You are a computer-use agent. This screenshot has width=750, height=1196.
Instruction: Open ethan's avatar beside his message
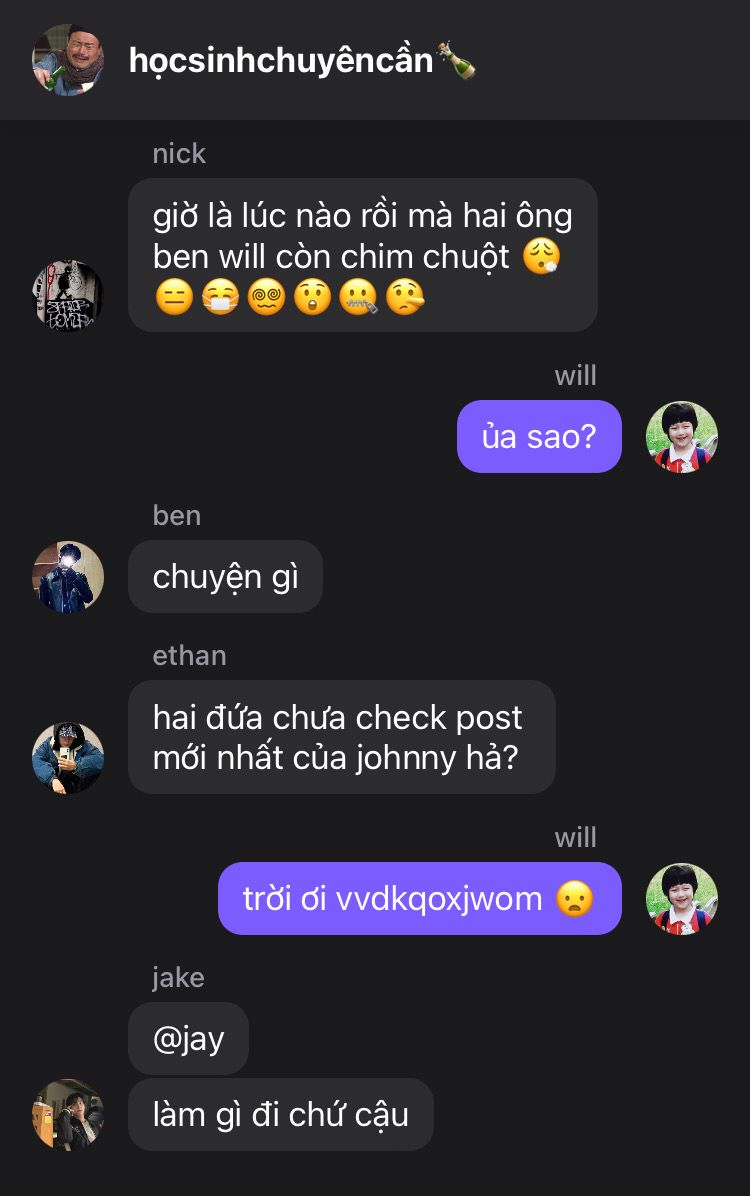[68, 758]
